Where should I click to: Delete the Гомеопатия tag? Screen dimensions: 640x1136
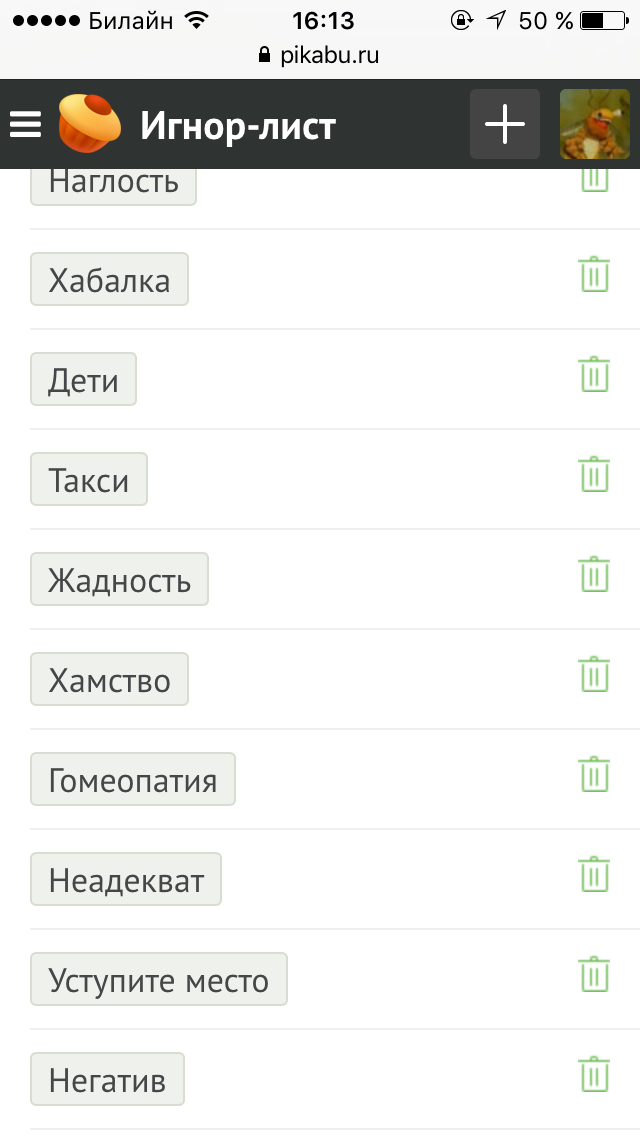(594, 775)
